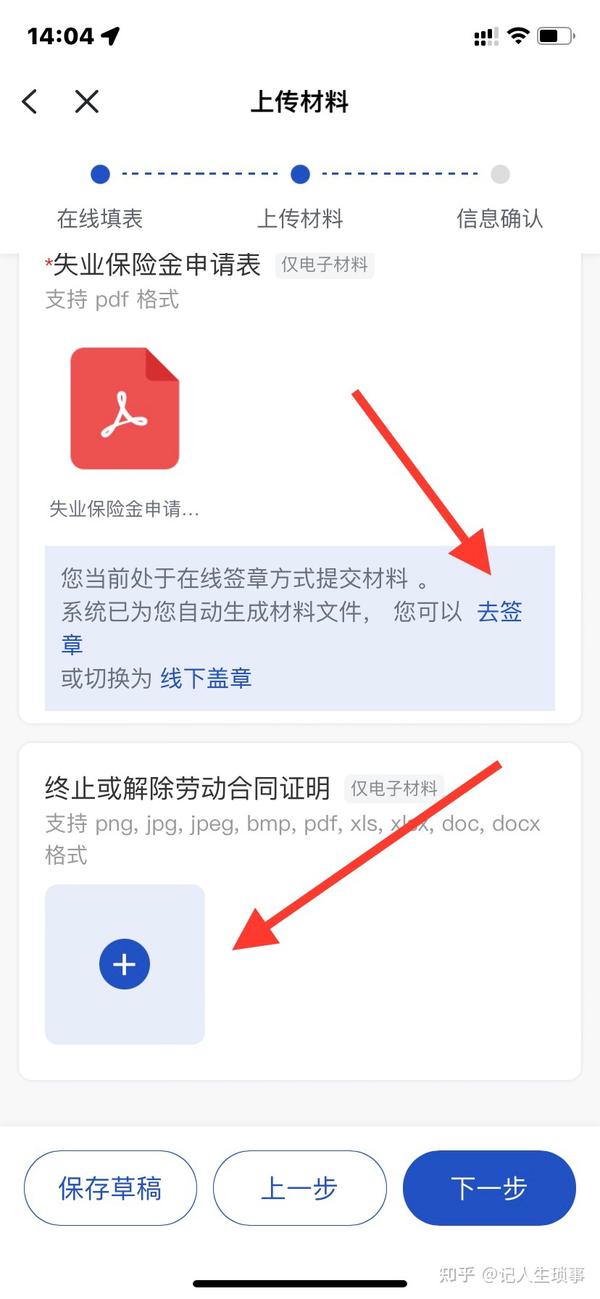The width and height of the screenshot is (600, 1299).
Task: Return to previous step with 上一步
Action: 300,1188
